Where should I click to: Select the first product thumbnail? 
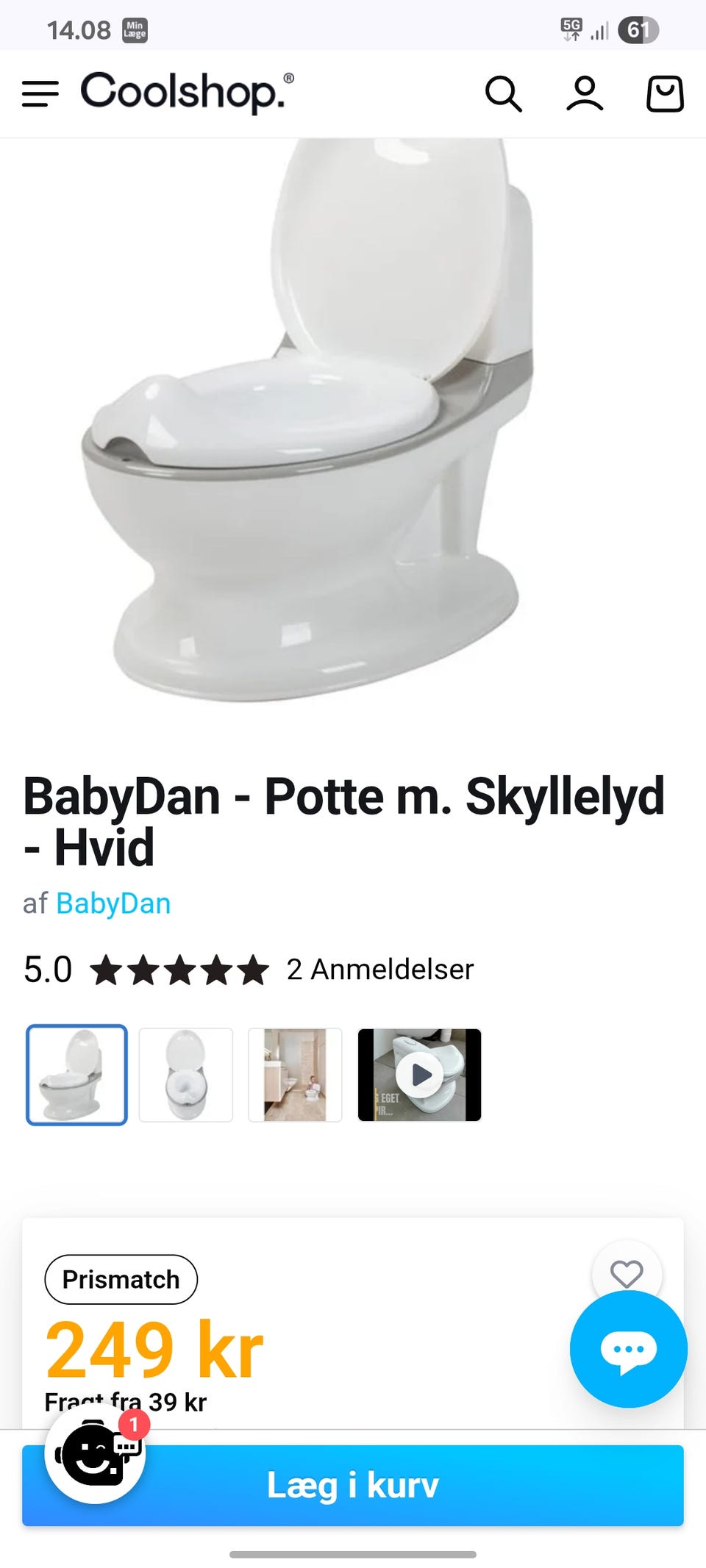click(76, 1075)
